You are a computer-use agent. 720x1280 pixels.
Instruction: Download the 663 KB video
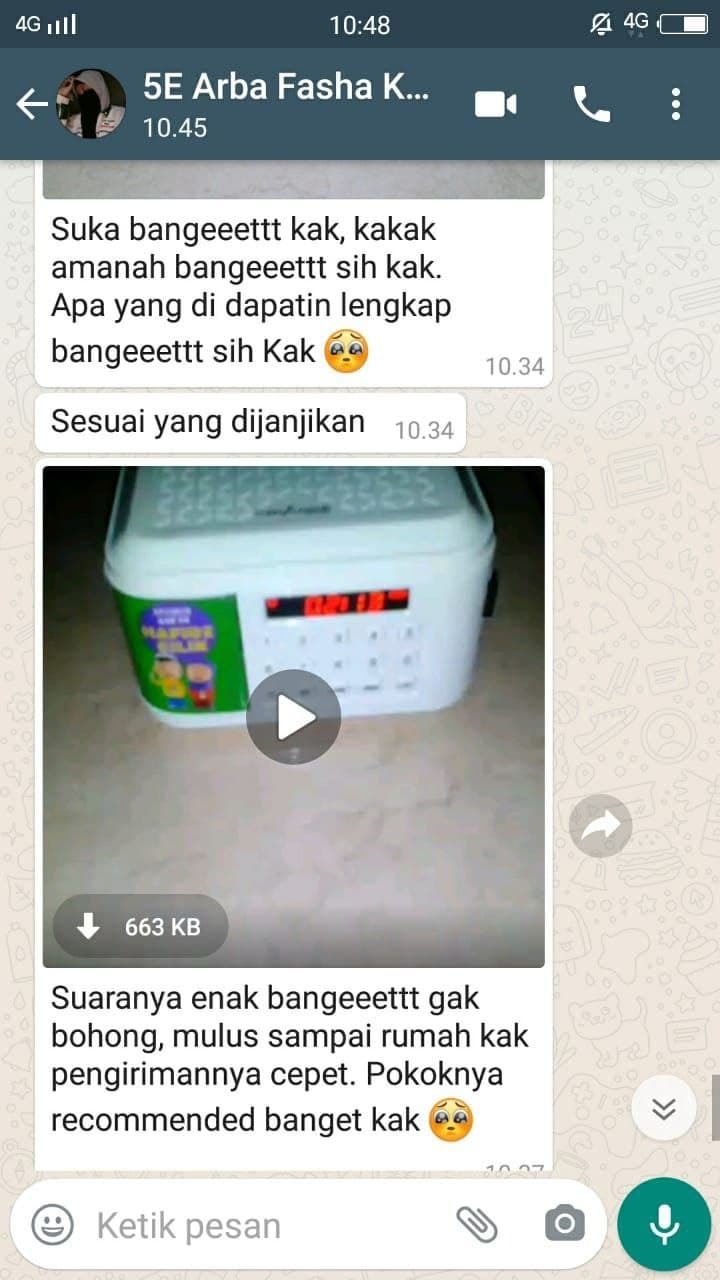click(x=140, y=927)
